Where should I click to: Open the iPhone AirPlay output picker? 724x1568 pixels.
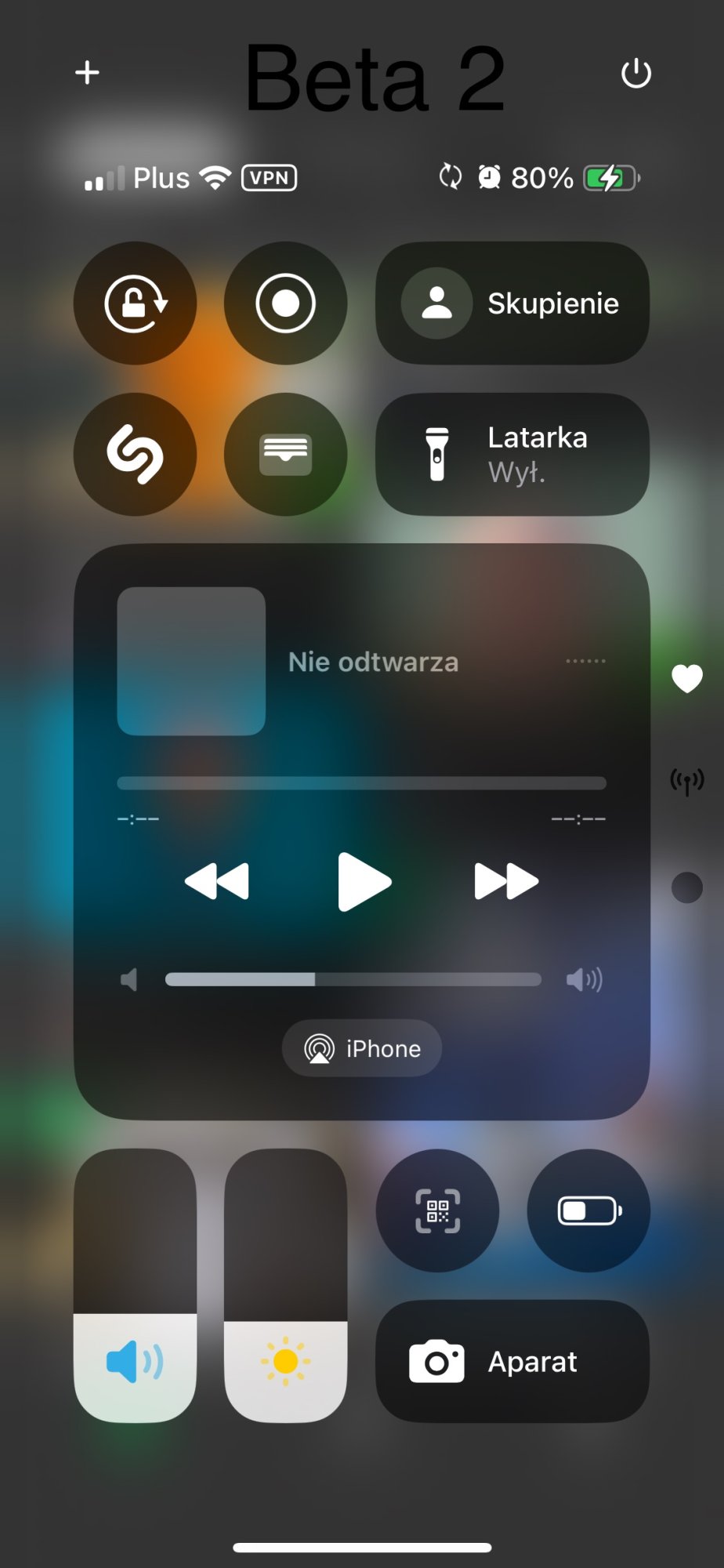[x=362, y=1048]
